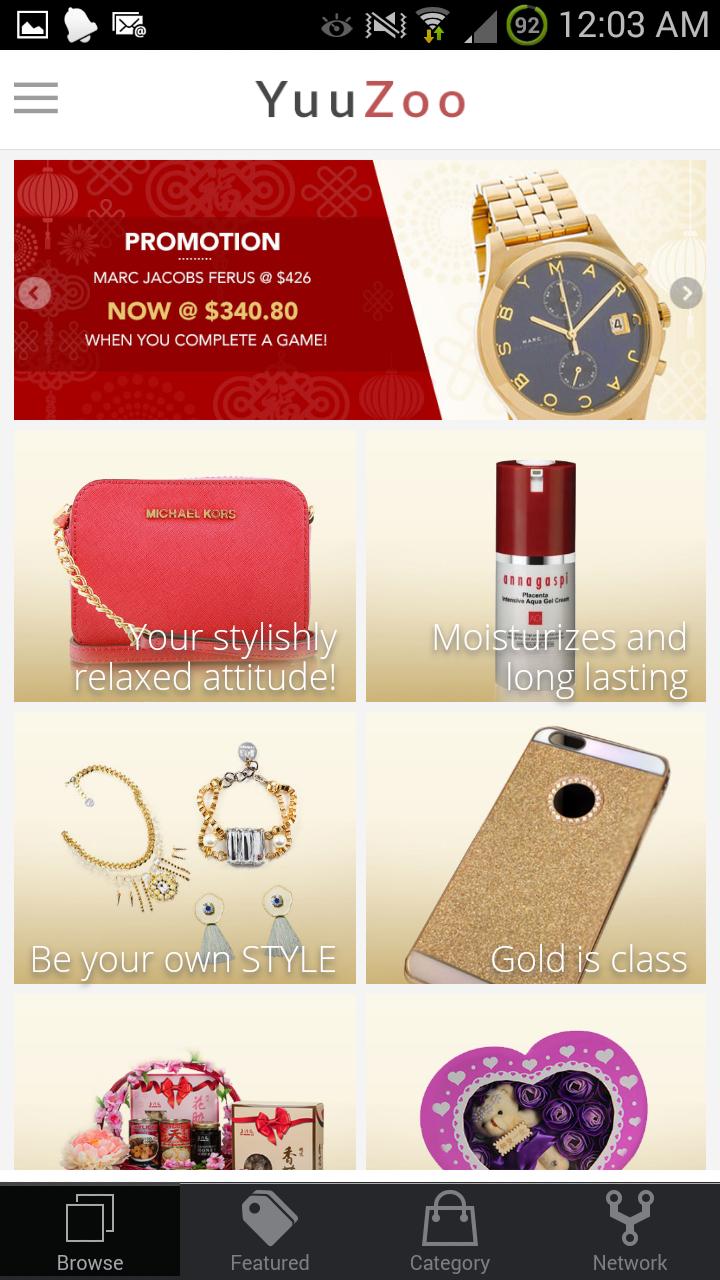This screenshot has width=720, height=1280.
Task: Go to the Network tab
Action: point(630,1232)
